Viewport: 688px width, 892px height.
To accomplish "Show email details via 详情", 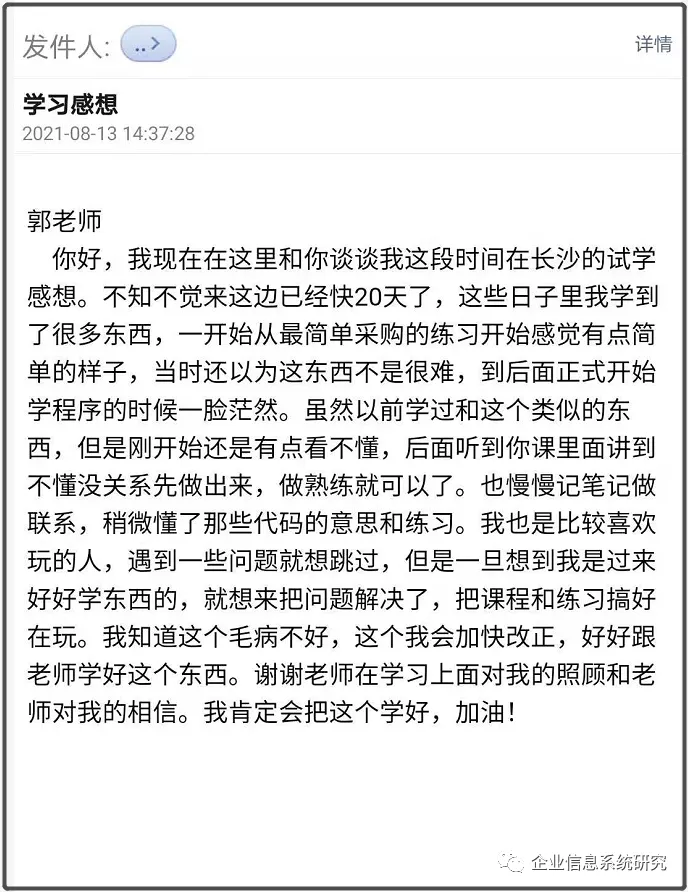I will coord(652,45).
